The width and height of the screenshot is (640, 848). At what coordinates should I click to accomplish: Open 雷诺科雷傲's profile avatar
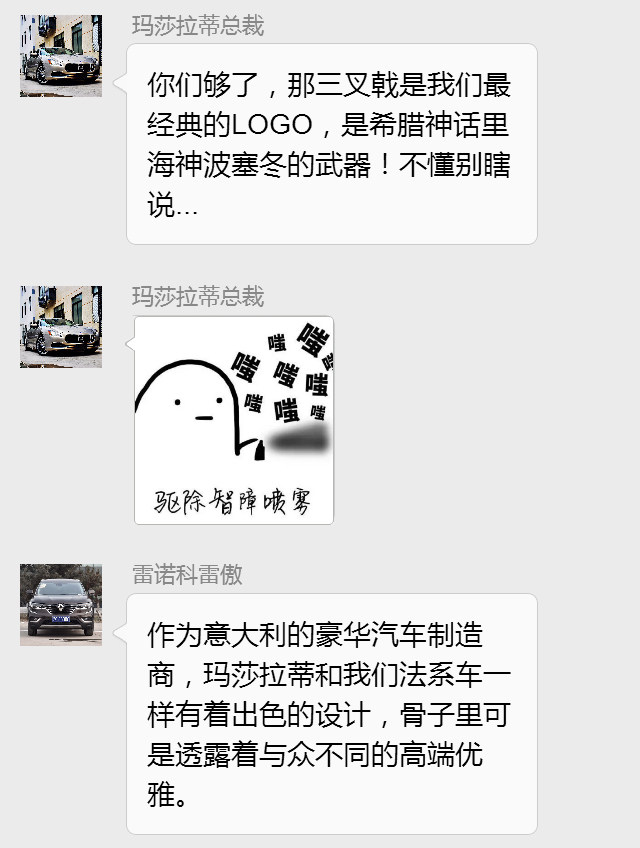61,605
